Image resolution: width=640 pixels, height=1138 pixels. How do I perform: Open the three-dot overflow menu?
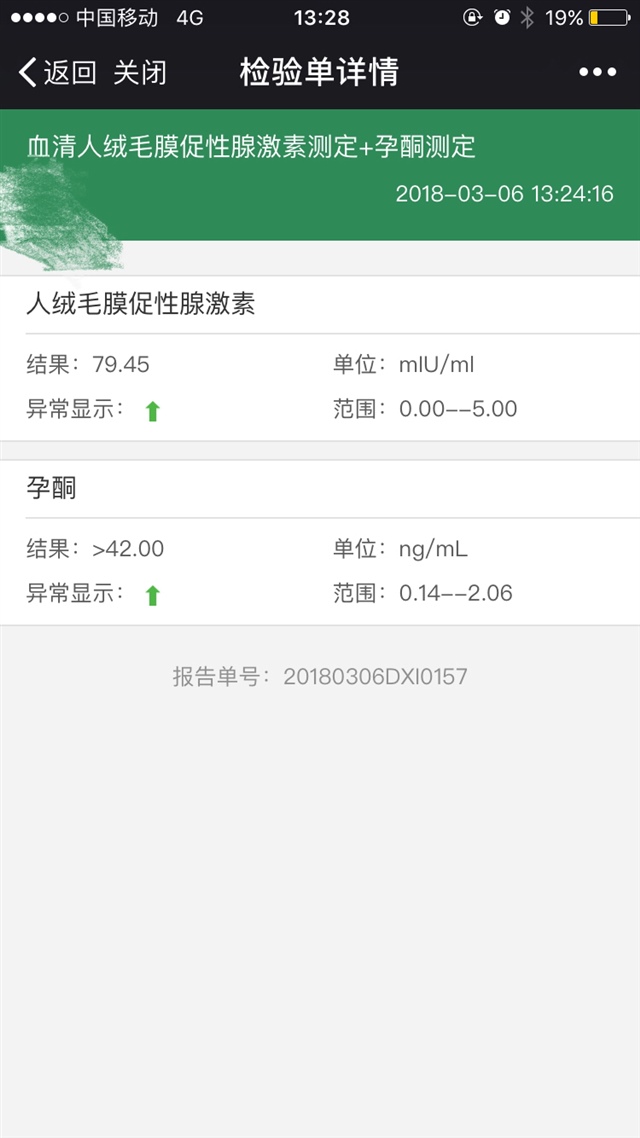597,72
